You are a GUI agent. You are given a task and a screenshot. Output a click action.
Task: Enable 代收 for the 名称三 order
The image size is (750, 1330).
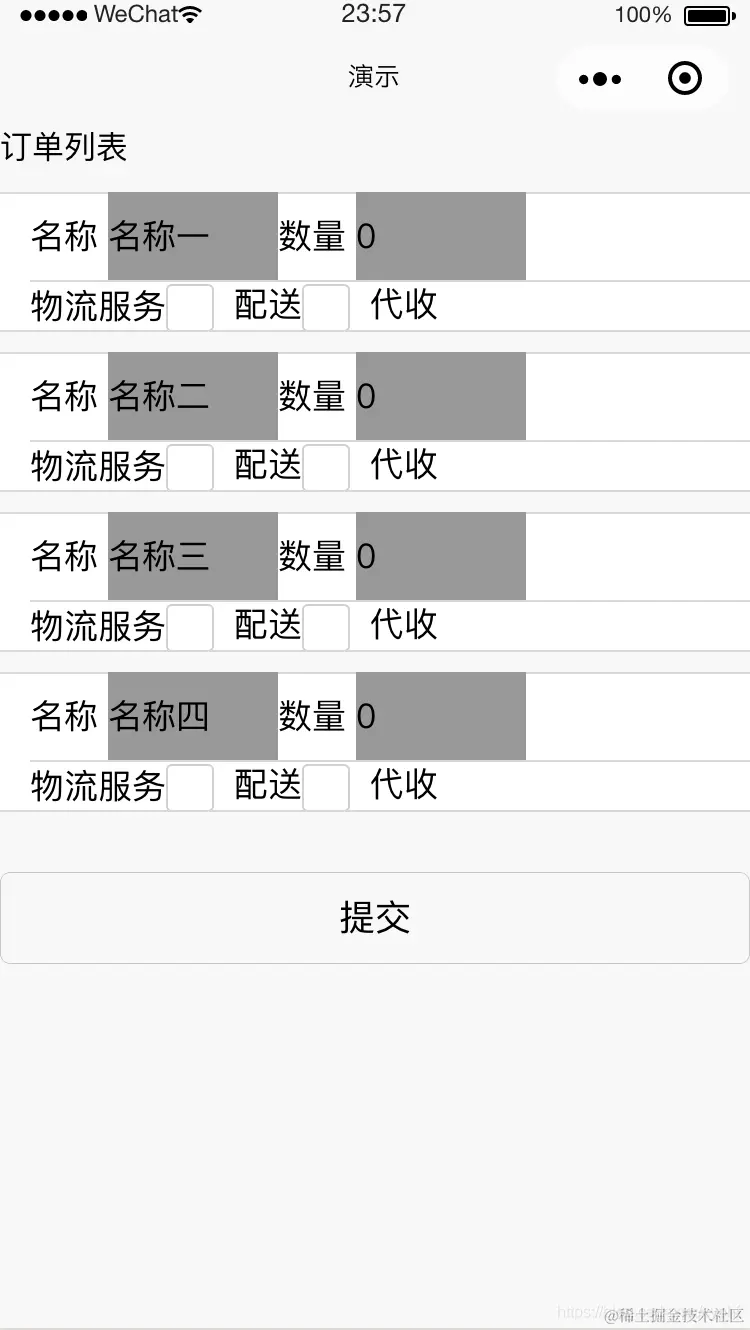pos(326,627)
